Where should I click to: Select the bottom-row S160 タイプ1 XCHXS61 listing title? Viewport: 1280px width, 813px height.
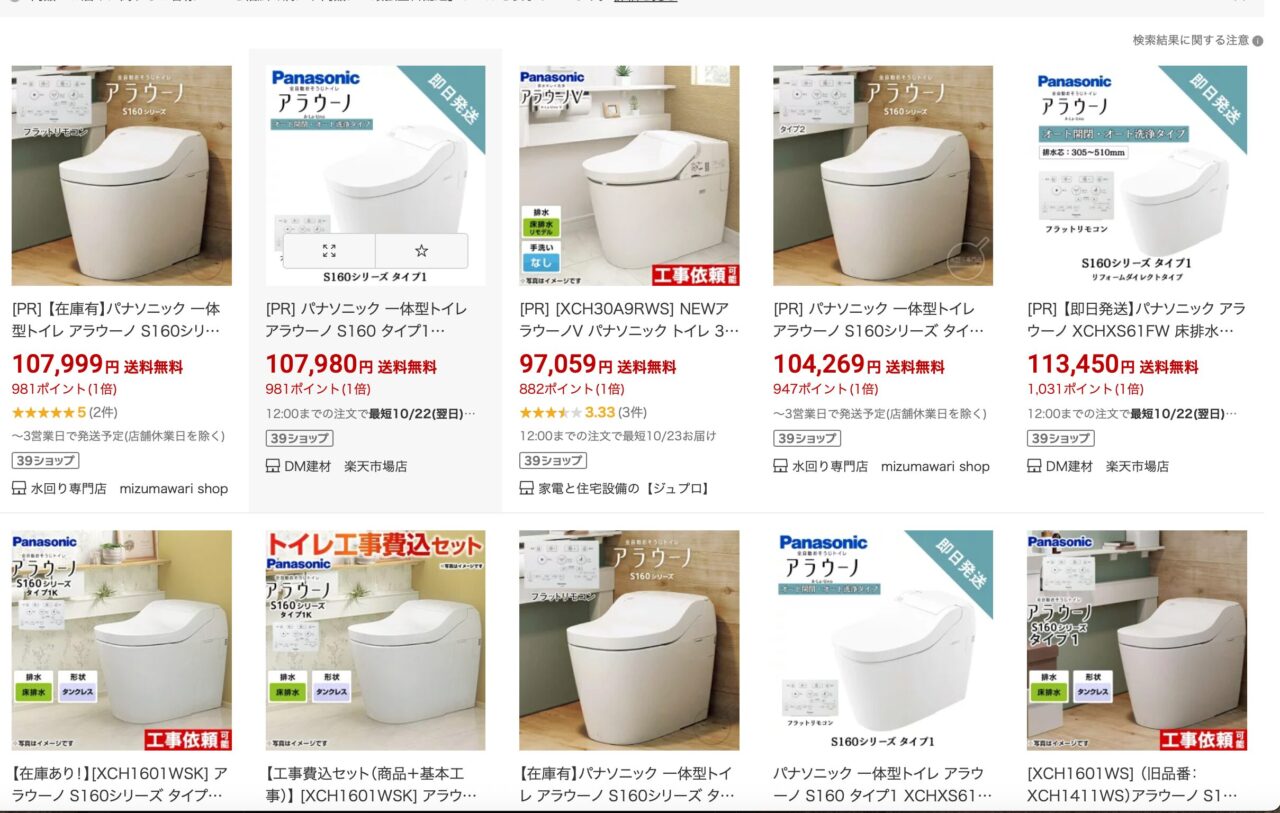(x=882, y=784)
